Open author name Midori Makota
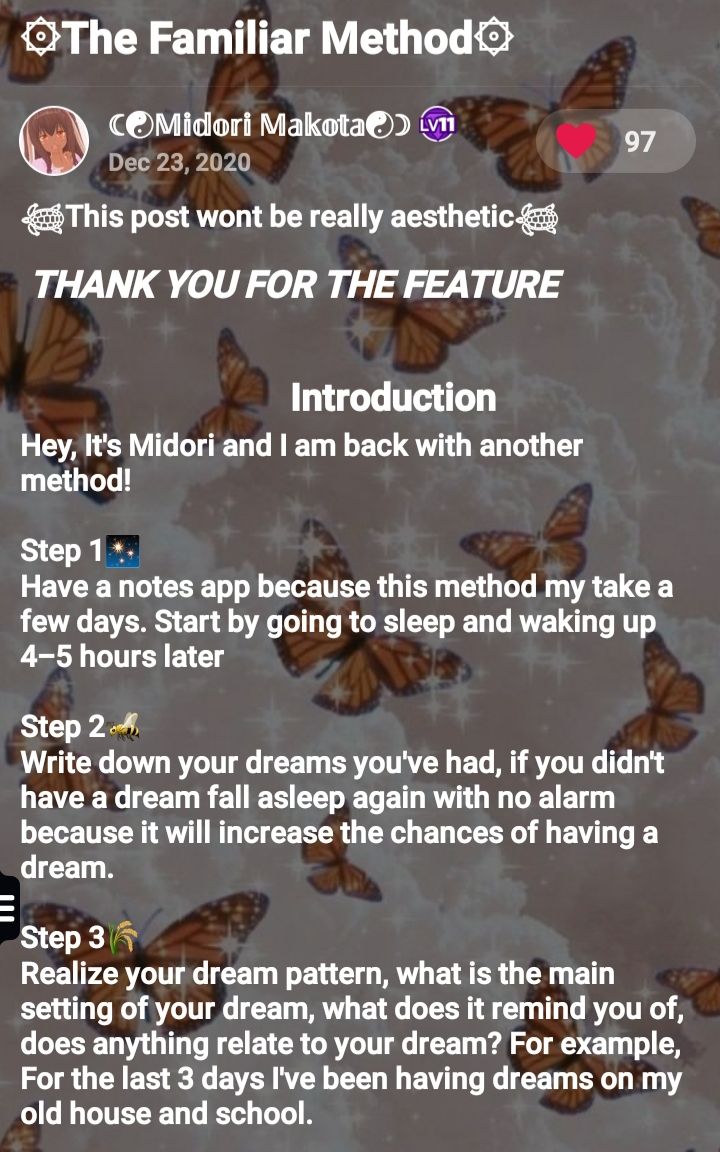Screen dimensions: 720x1152 tap(259, 127)
